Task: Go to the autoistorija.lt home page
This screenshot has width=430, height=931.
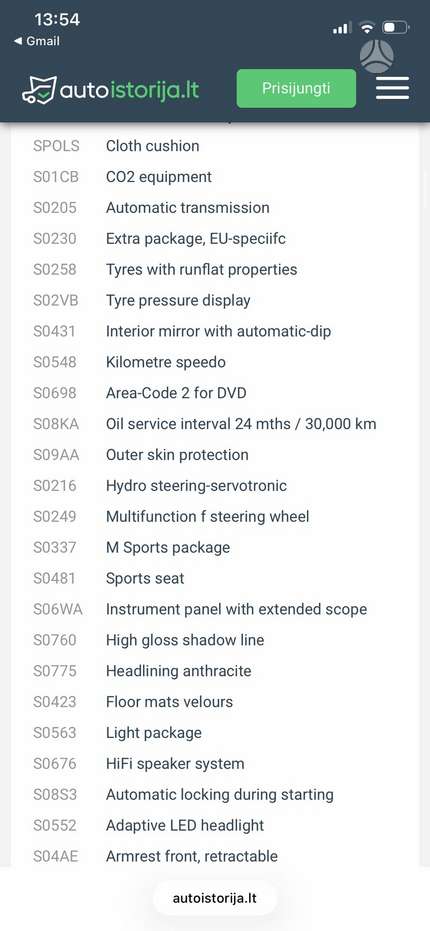Action: tap(110, 90)
